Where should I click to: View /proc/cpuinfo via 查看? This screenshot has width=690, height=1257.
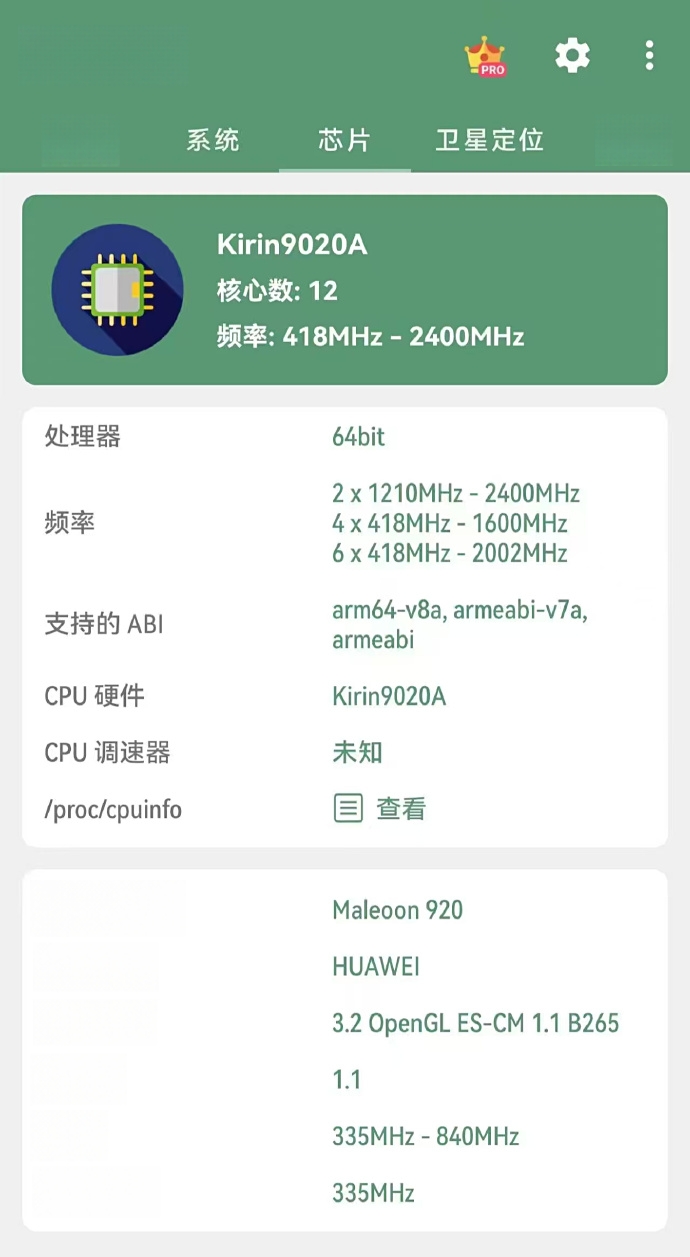pos(380,808)
